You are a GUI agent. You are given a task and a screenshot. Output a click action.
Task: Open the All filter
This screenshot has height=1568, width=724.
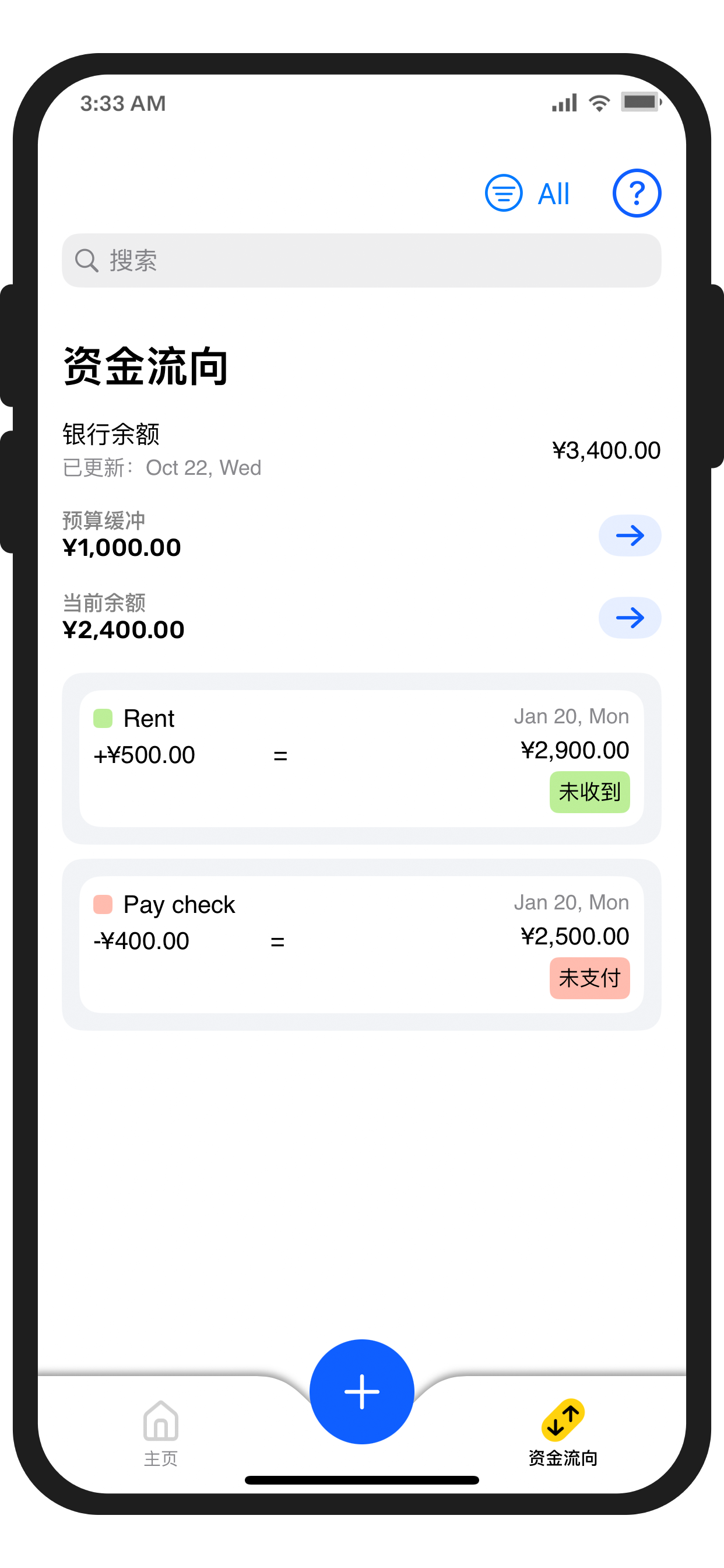[x=528, y=194]
